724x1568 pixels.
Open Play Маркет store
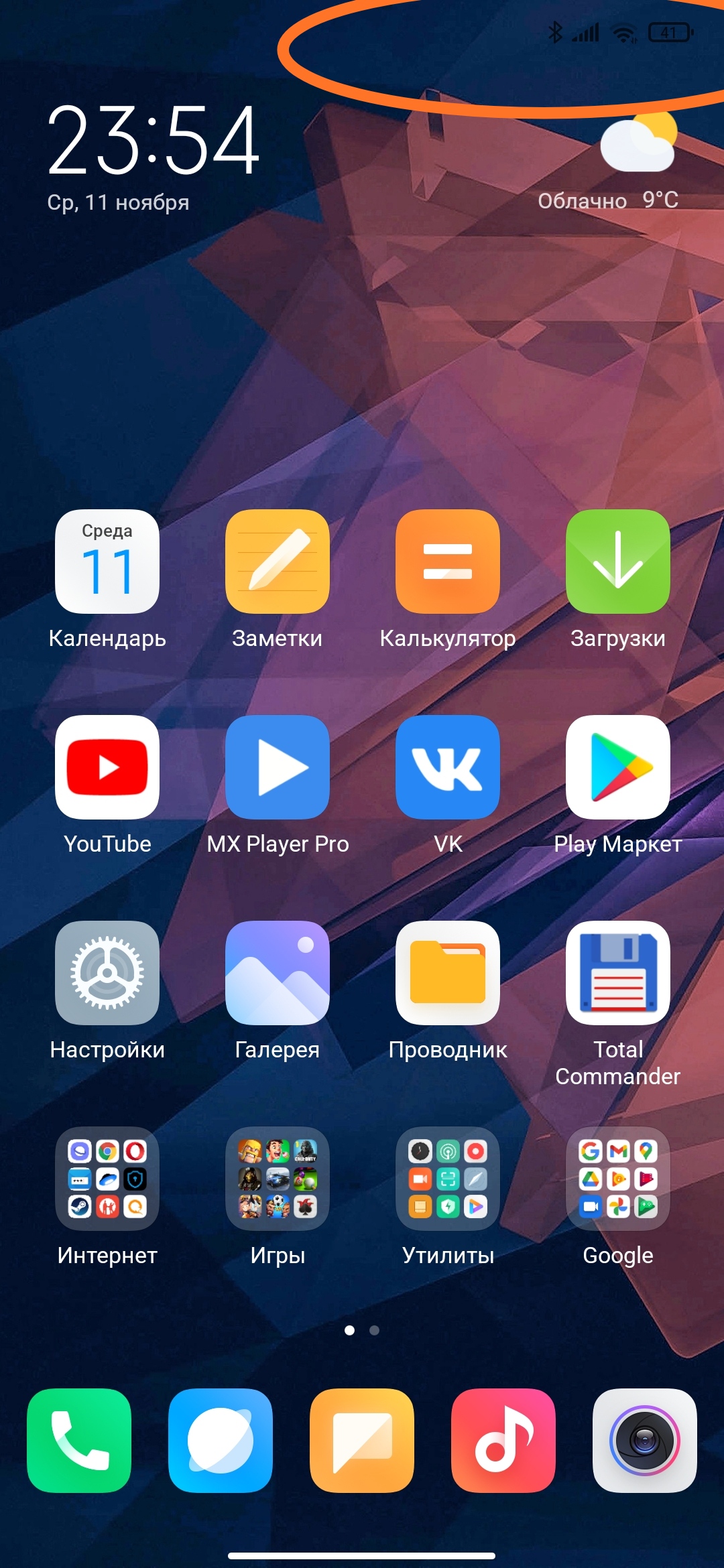(618, 767)
